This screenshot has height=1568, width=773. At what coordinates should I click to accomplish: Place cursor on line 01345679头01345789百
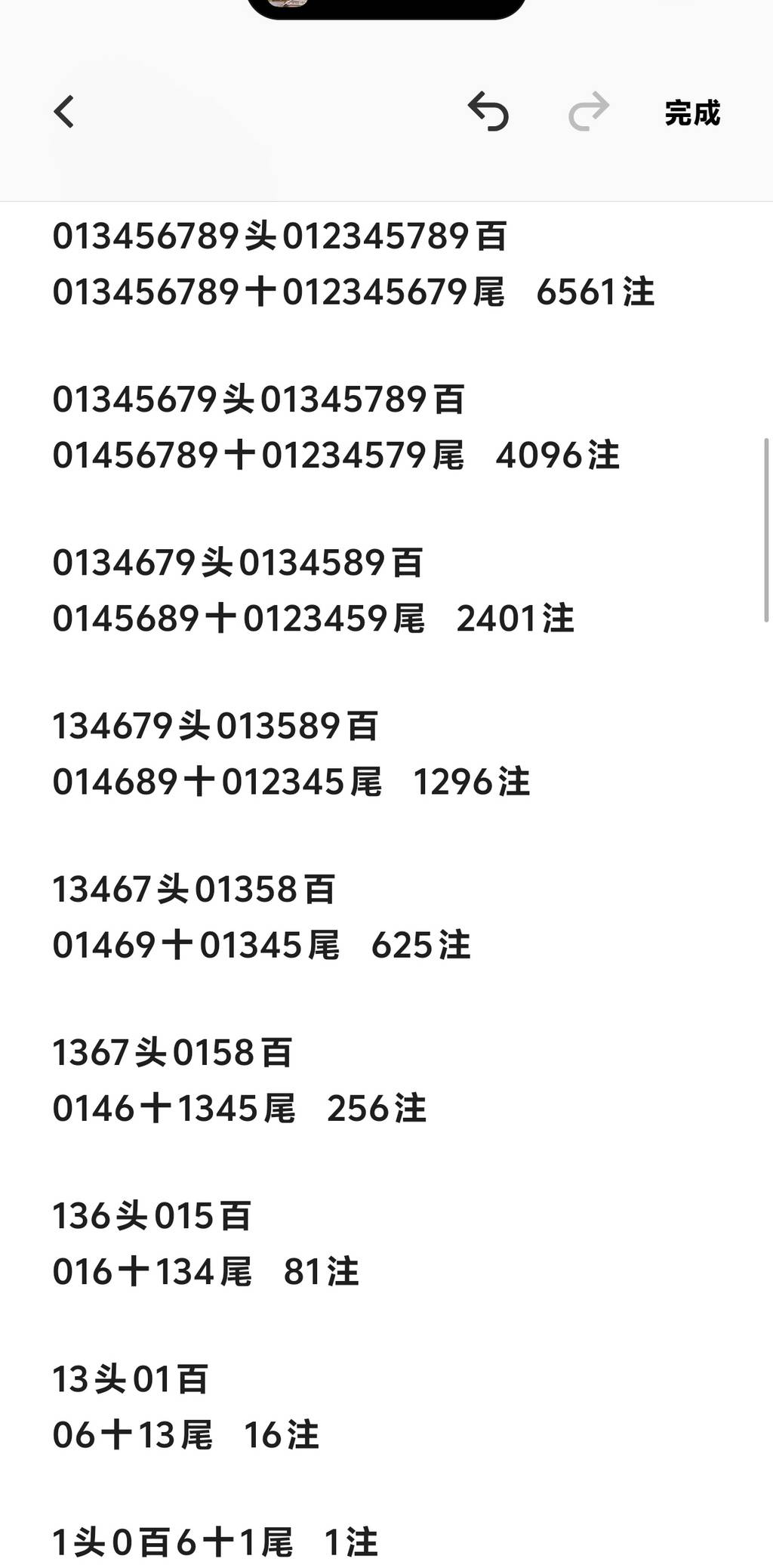260,399
